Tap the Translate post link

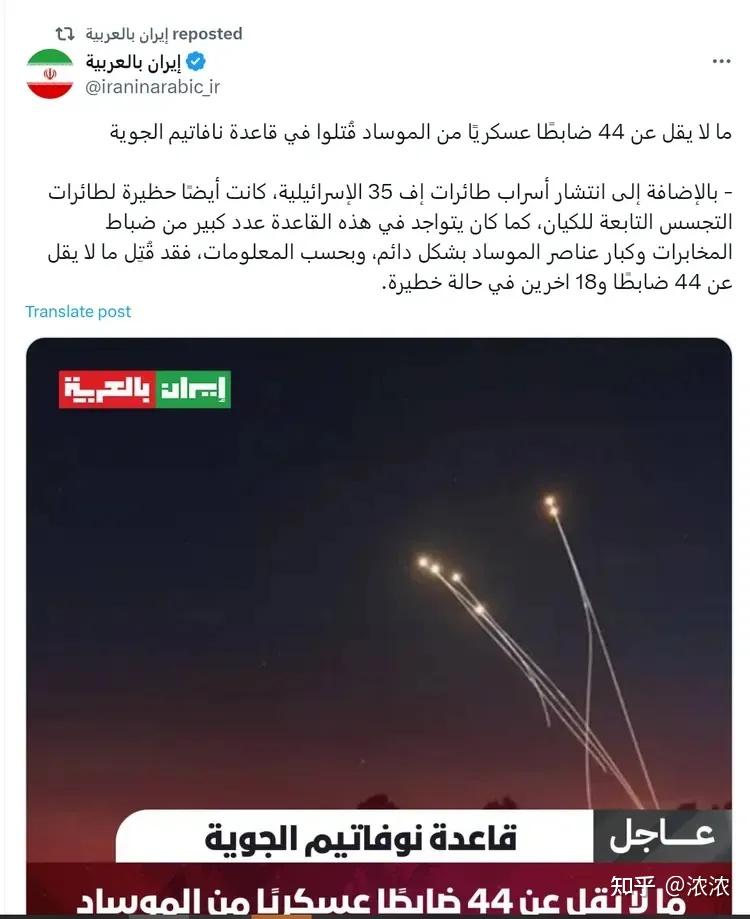[x=78, y=312]
